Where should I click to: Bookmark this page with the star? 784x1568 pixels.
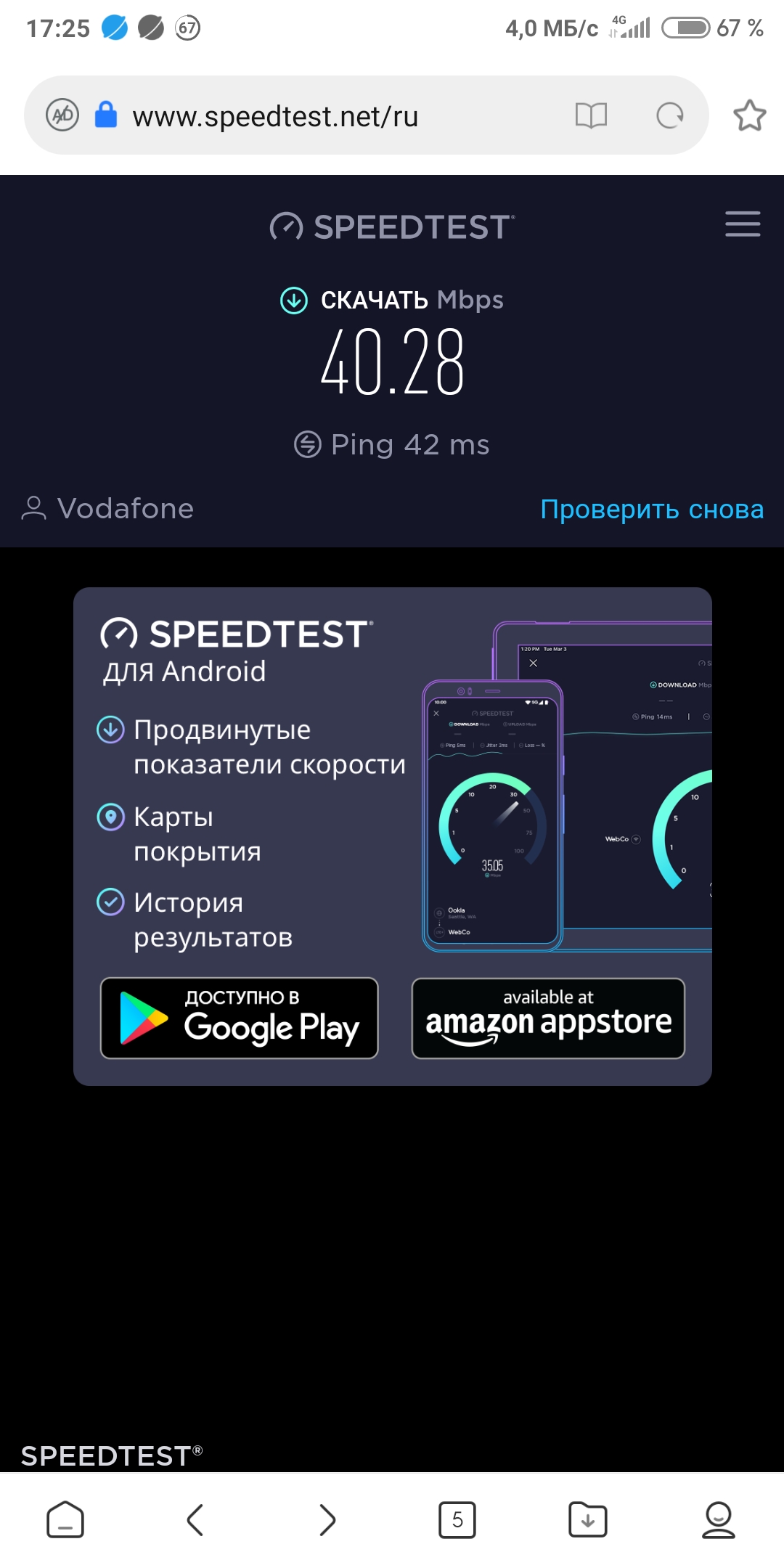749,115
